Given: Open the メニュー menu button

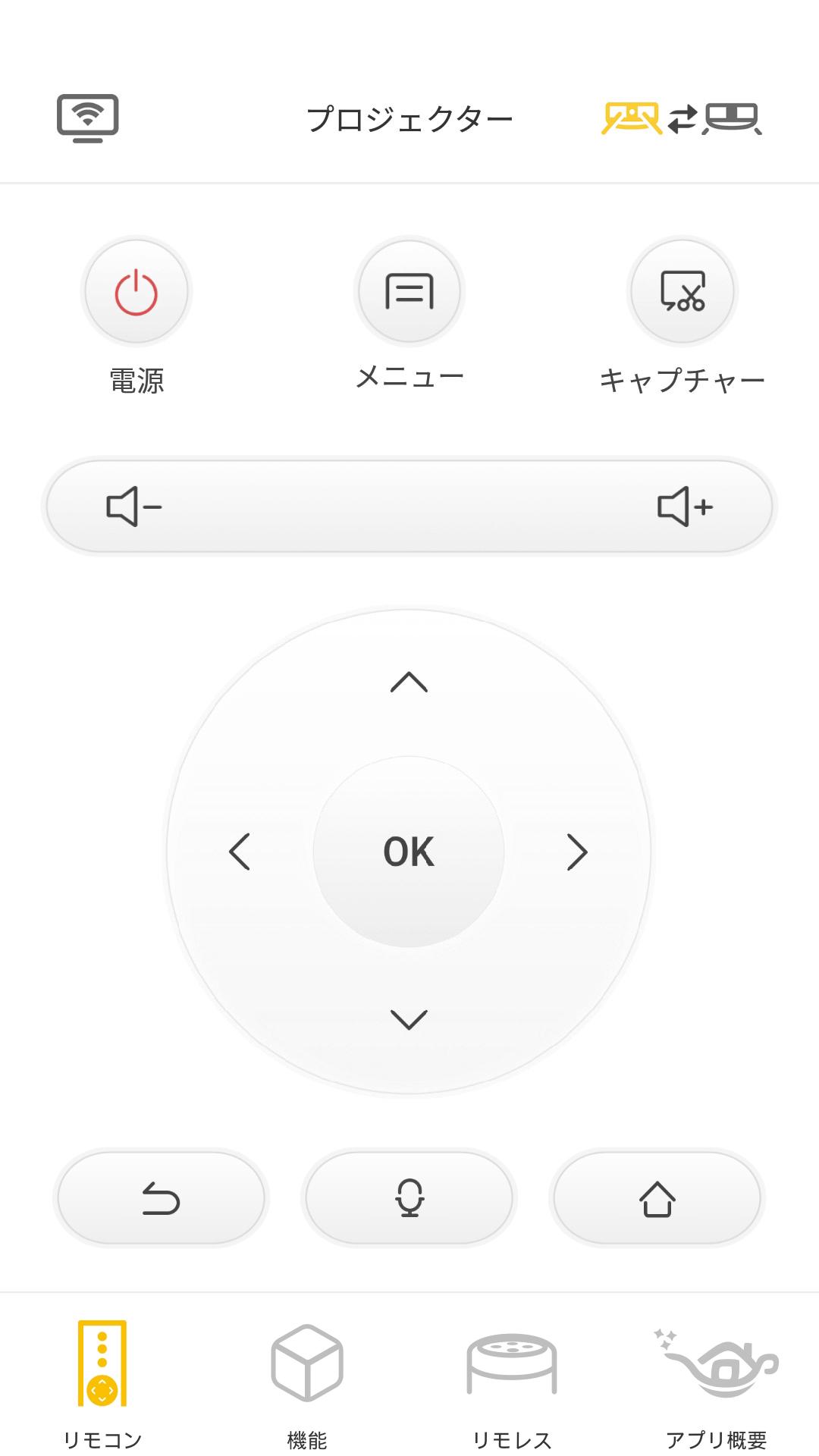Looking at the screenshot, I should coord(409,292).
